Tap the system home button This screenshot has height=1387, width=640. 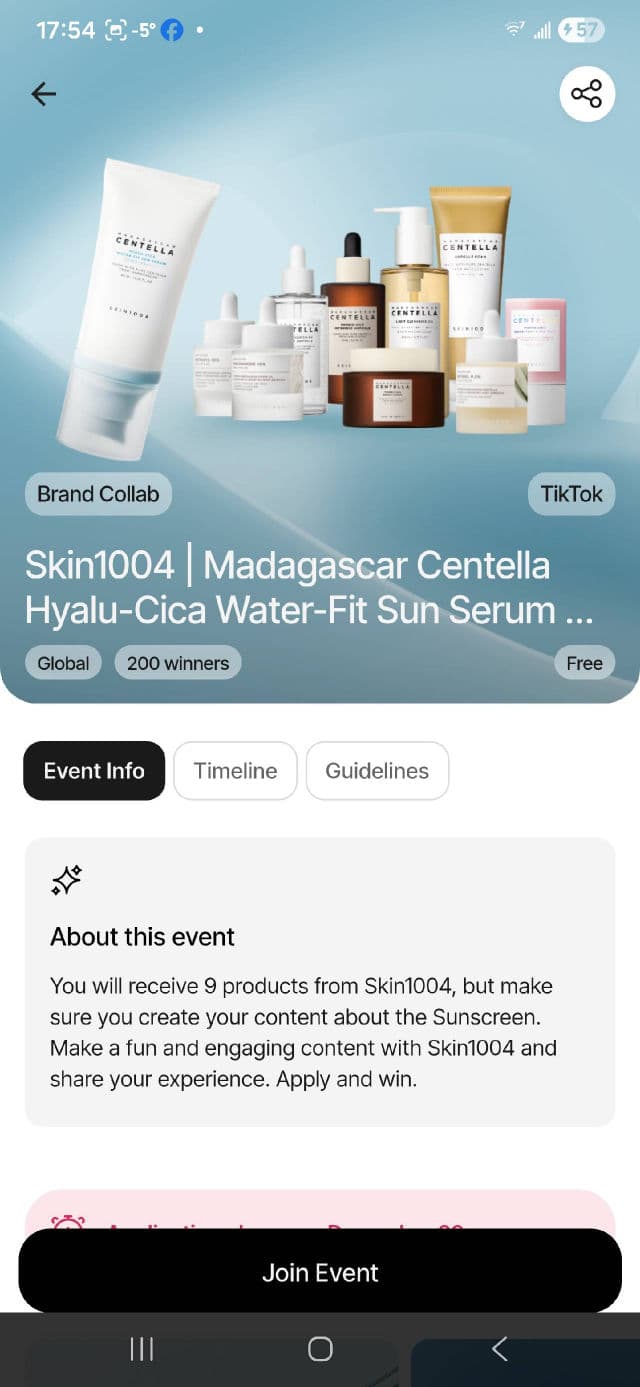pyautogui.click(x=320, y=1349)
